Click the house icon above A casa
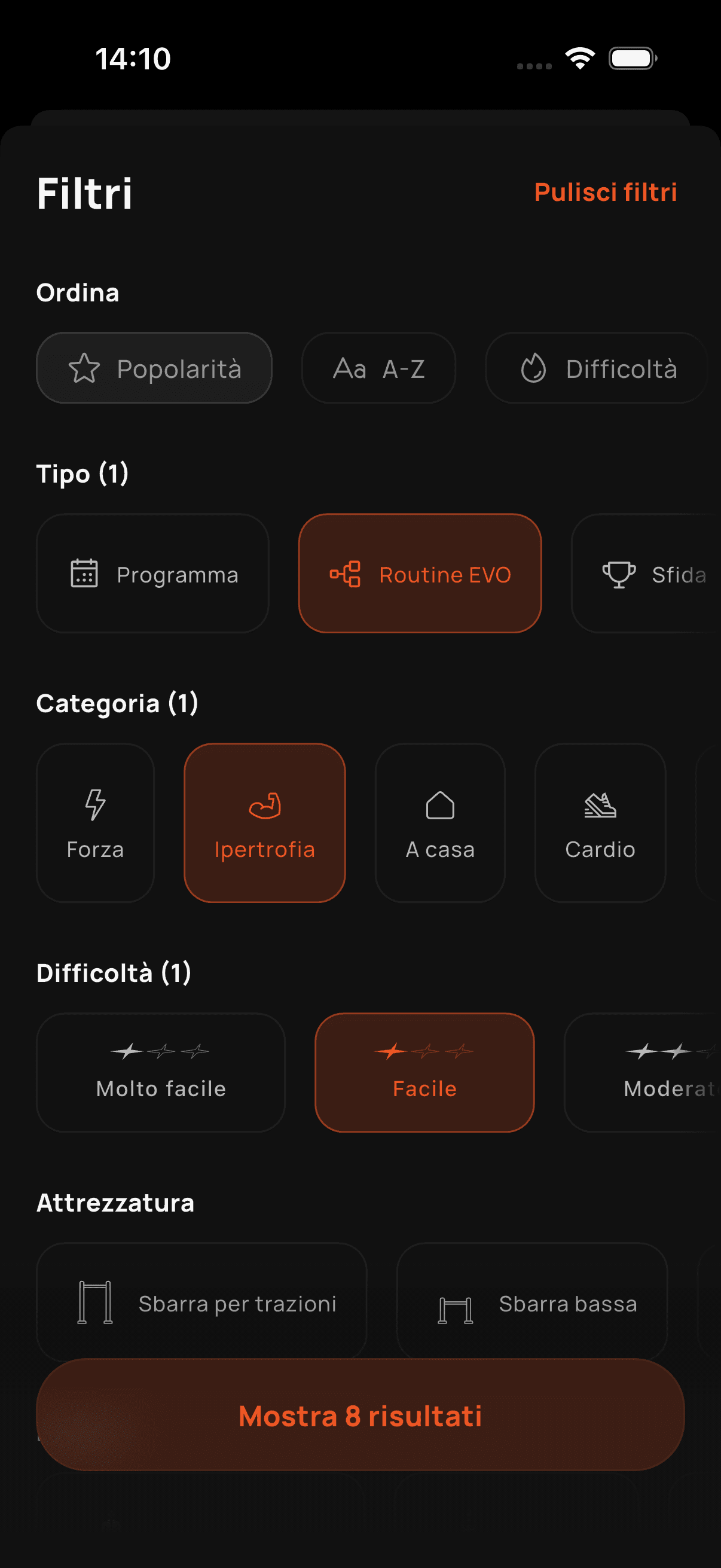Image resolution: width=721 pixels, height=1568 pixels. click(440, 806)
